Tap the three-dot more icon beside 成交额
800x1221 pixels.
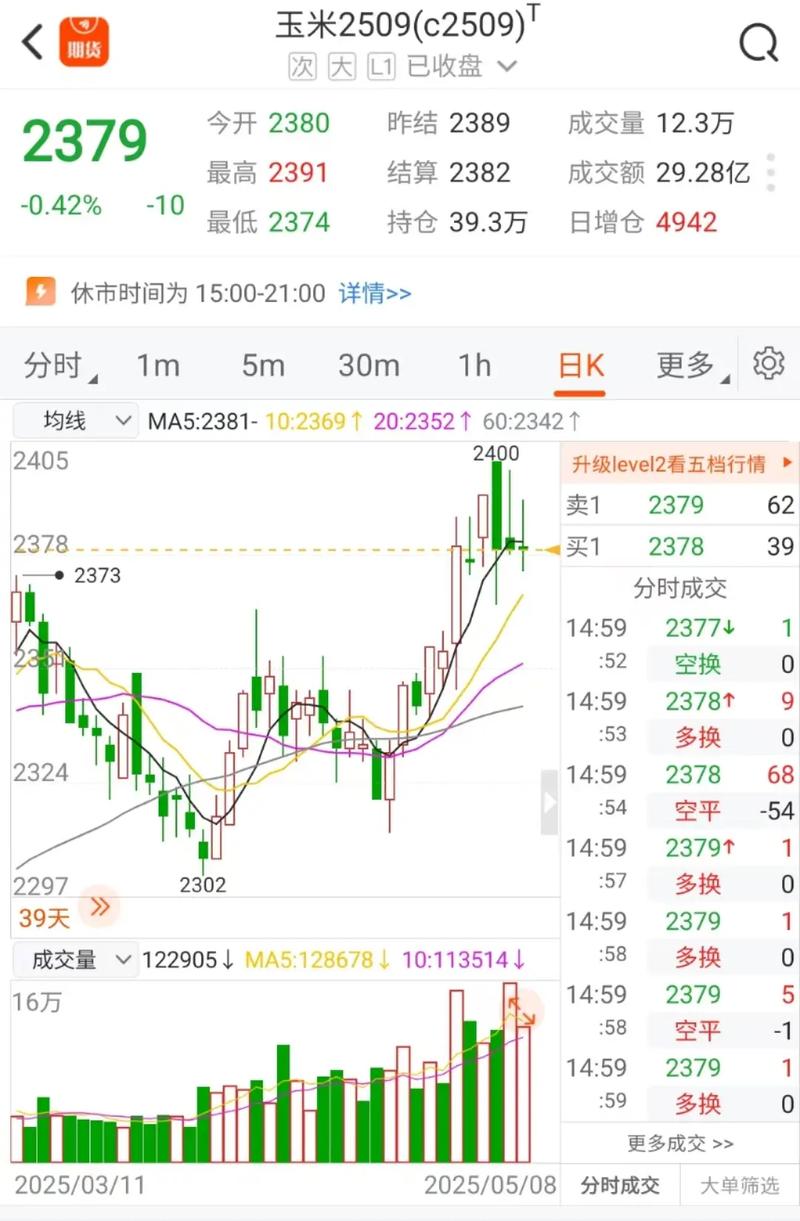point(770,172)
